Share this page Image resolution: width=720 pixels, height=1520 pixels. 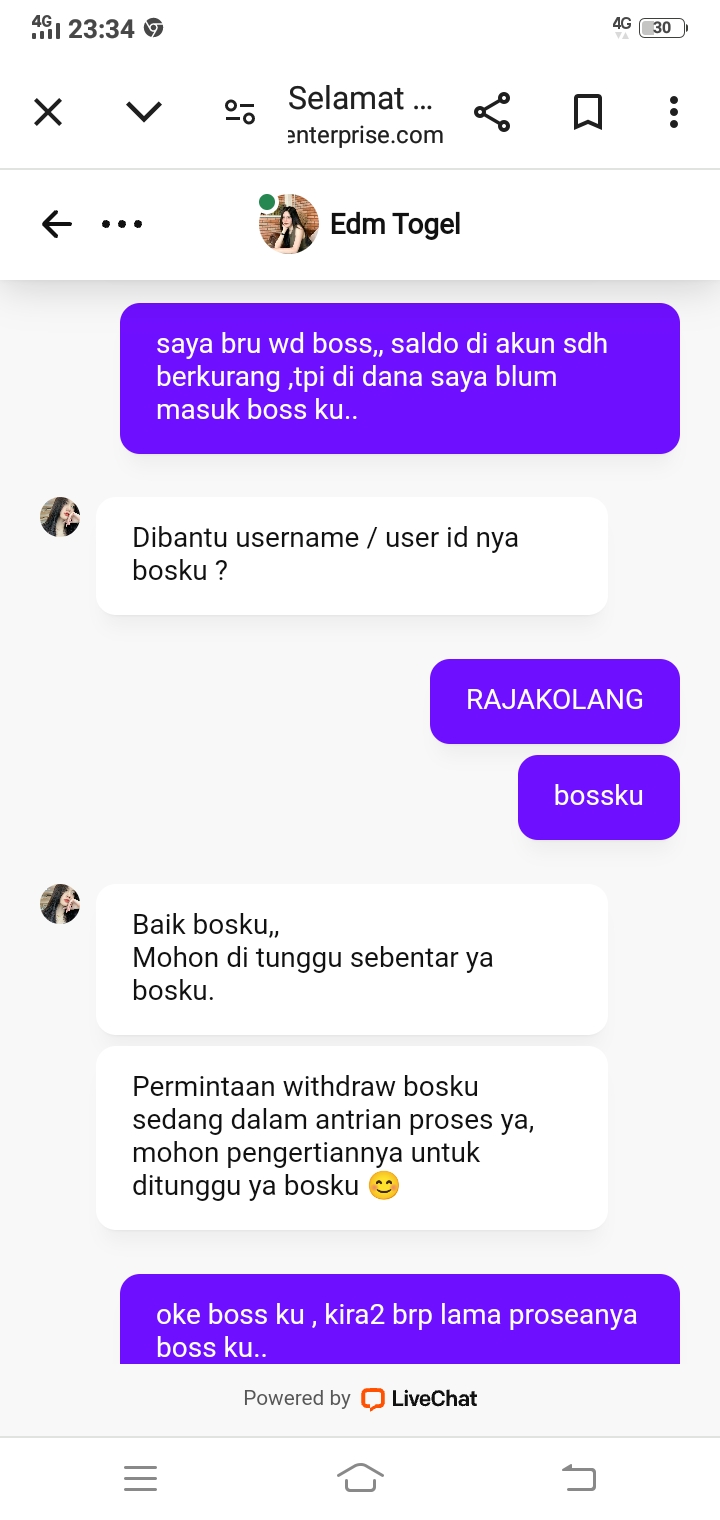point(492,112)
